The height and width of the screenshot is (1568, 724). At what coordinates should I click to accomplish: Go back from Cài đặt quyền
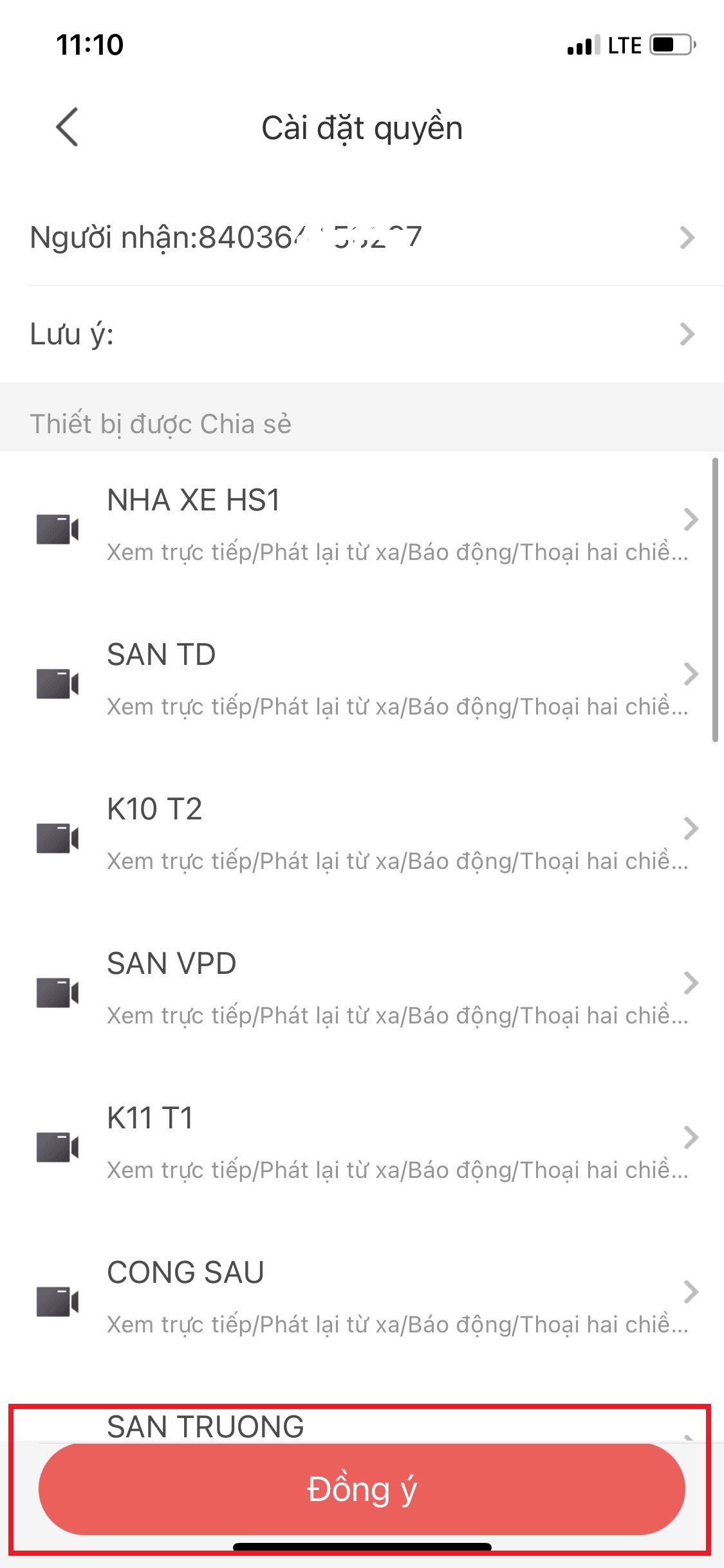point(68,127)
